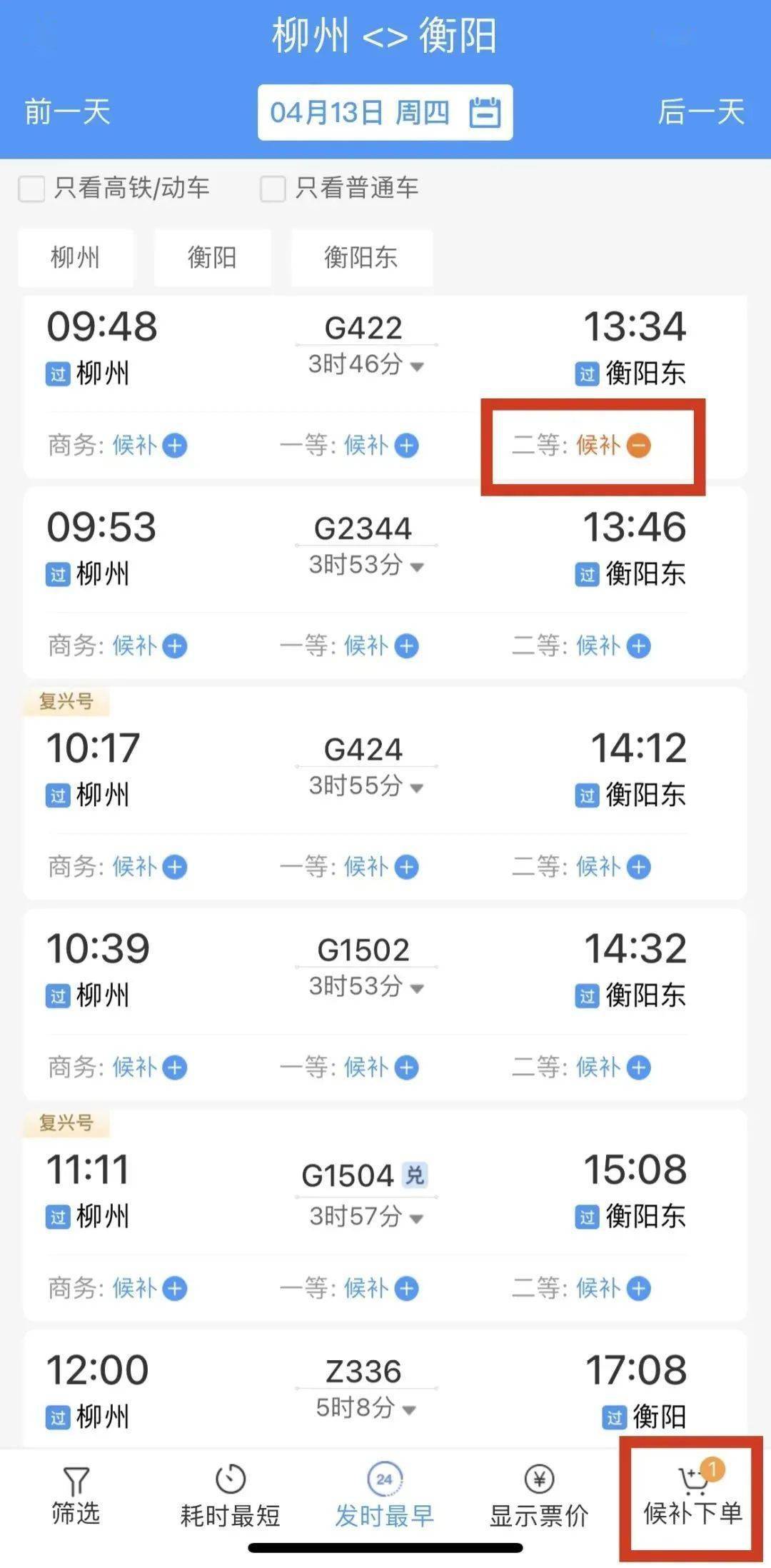
Task: Open 筛选 filter options
Action: coord(75,1497)
